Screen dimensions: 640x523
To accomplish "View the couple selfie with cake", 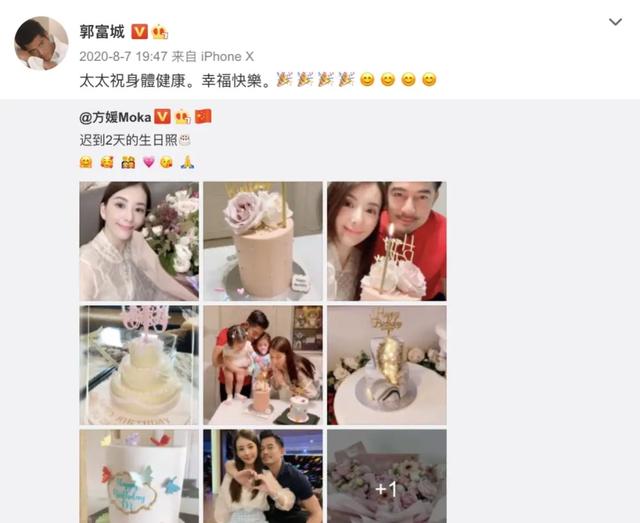I will tap(386, 241).
